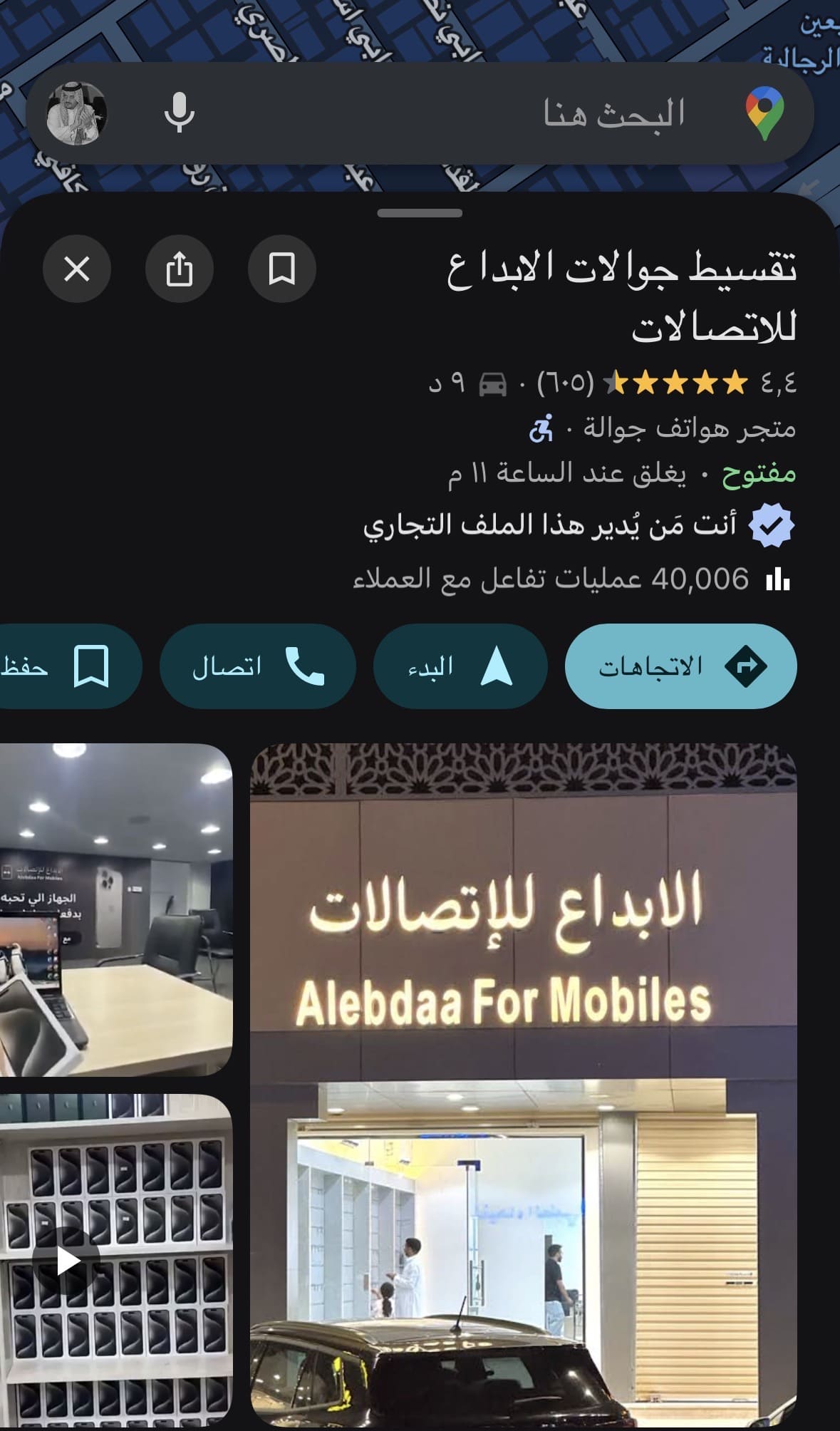Share this business listing
The image size is (840, 1431).
click(179, 269)
